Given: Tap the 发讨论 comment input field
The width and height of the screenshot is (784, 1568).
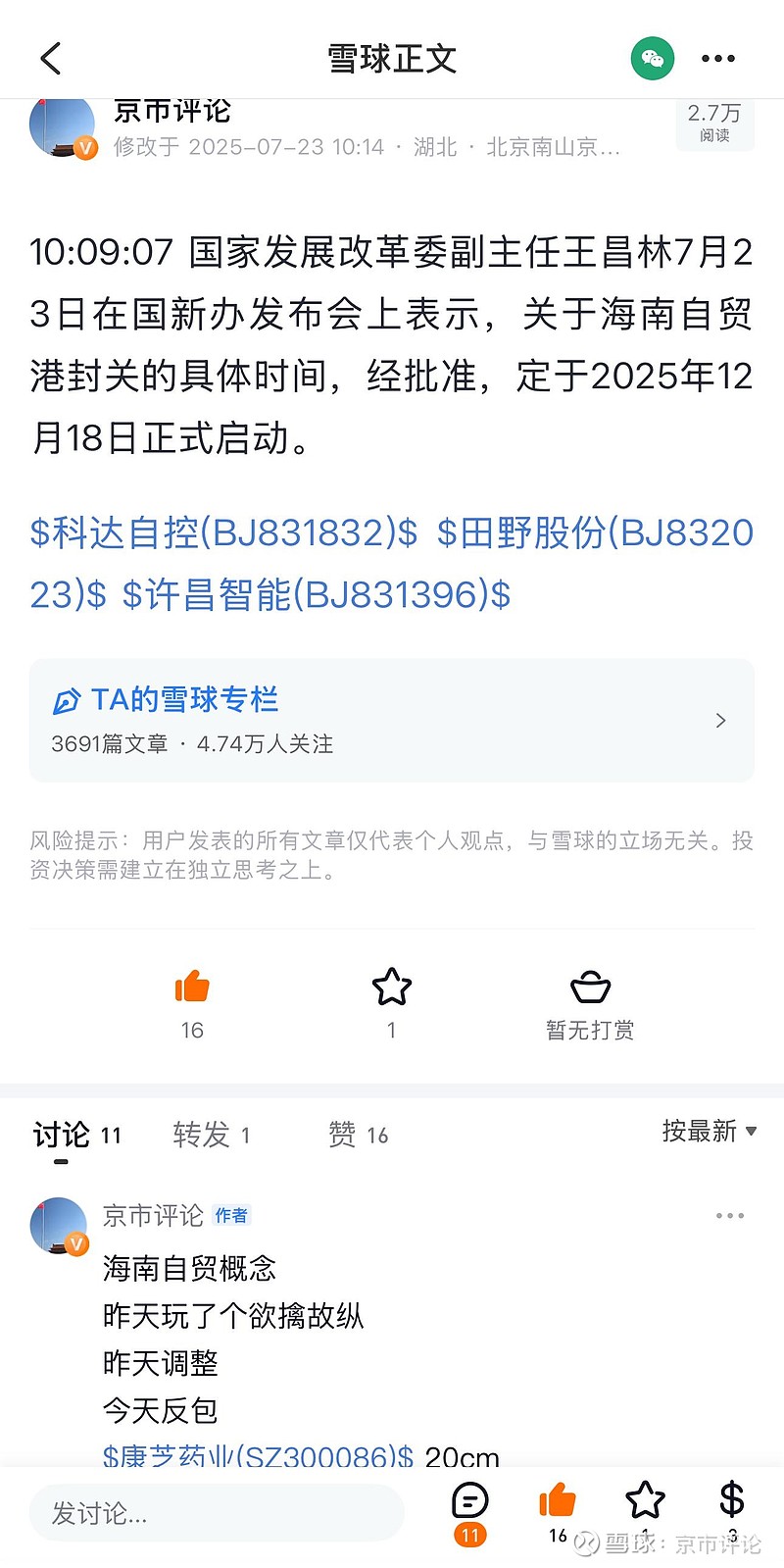Looking at the screenshot, I should tap(217, 1513).
